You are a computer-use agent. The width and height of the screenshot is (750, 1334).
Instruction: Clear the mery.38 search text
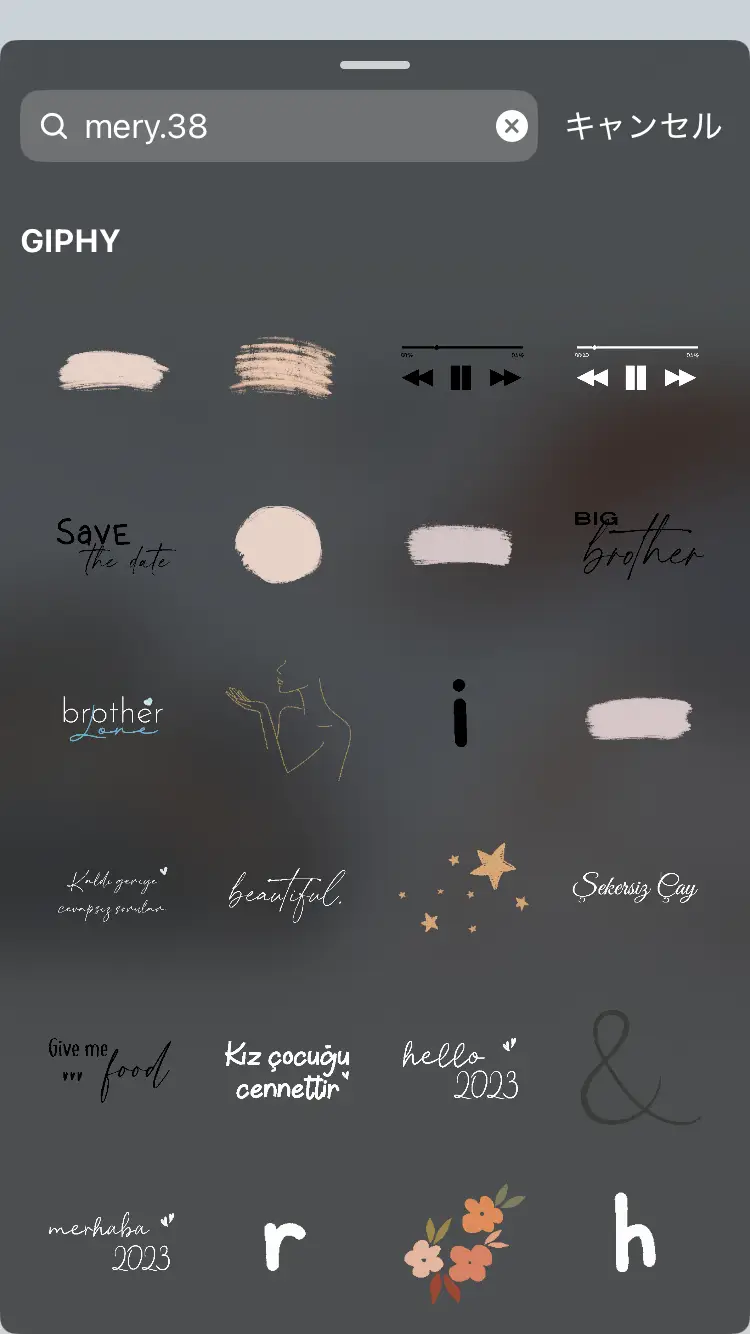[511, 126]
